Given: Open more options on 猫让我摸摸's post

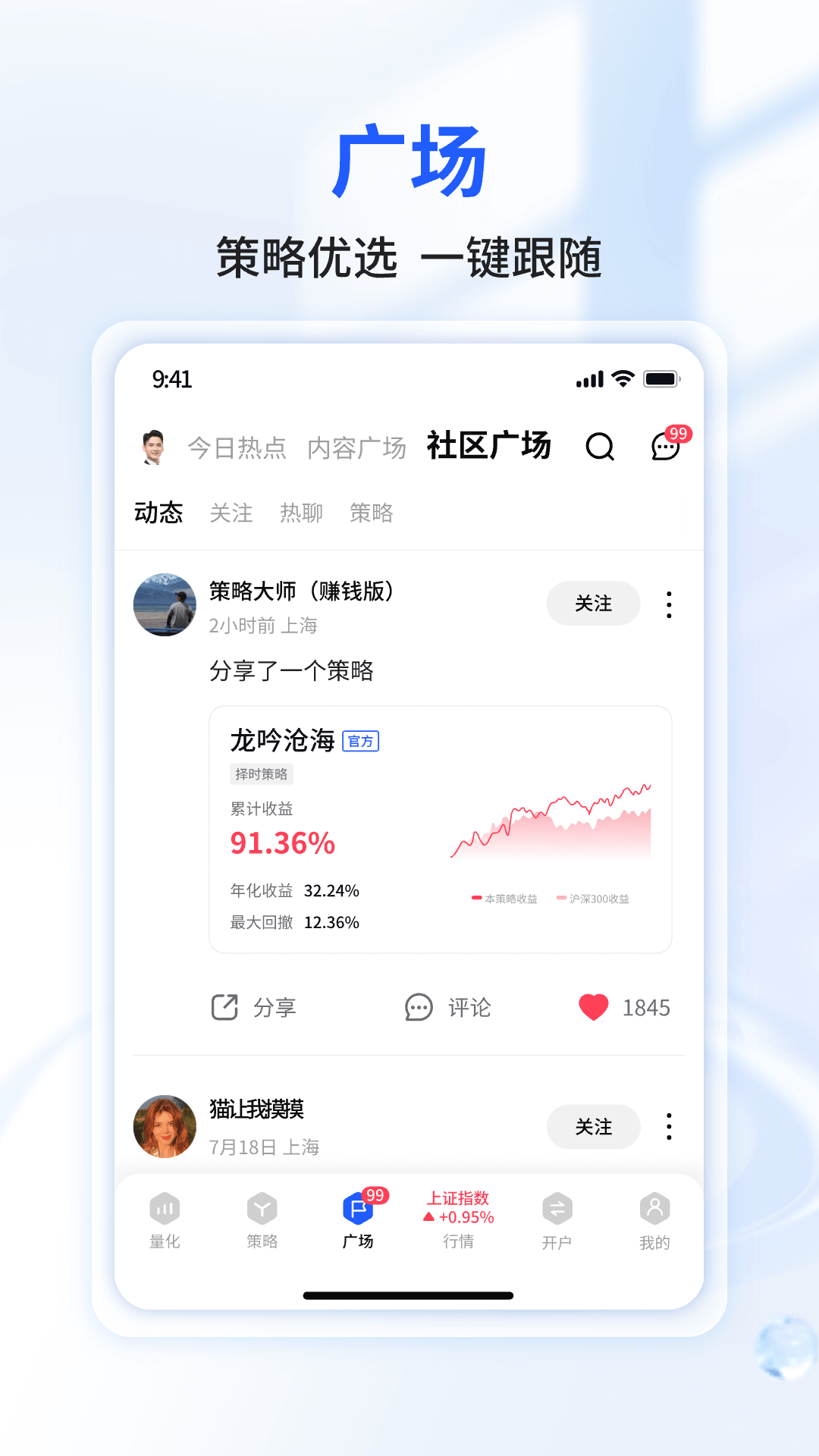Looking at the screenshot, I should (668, 1128).
